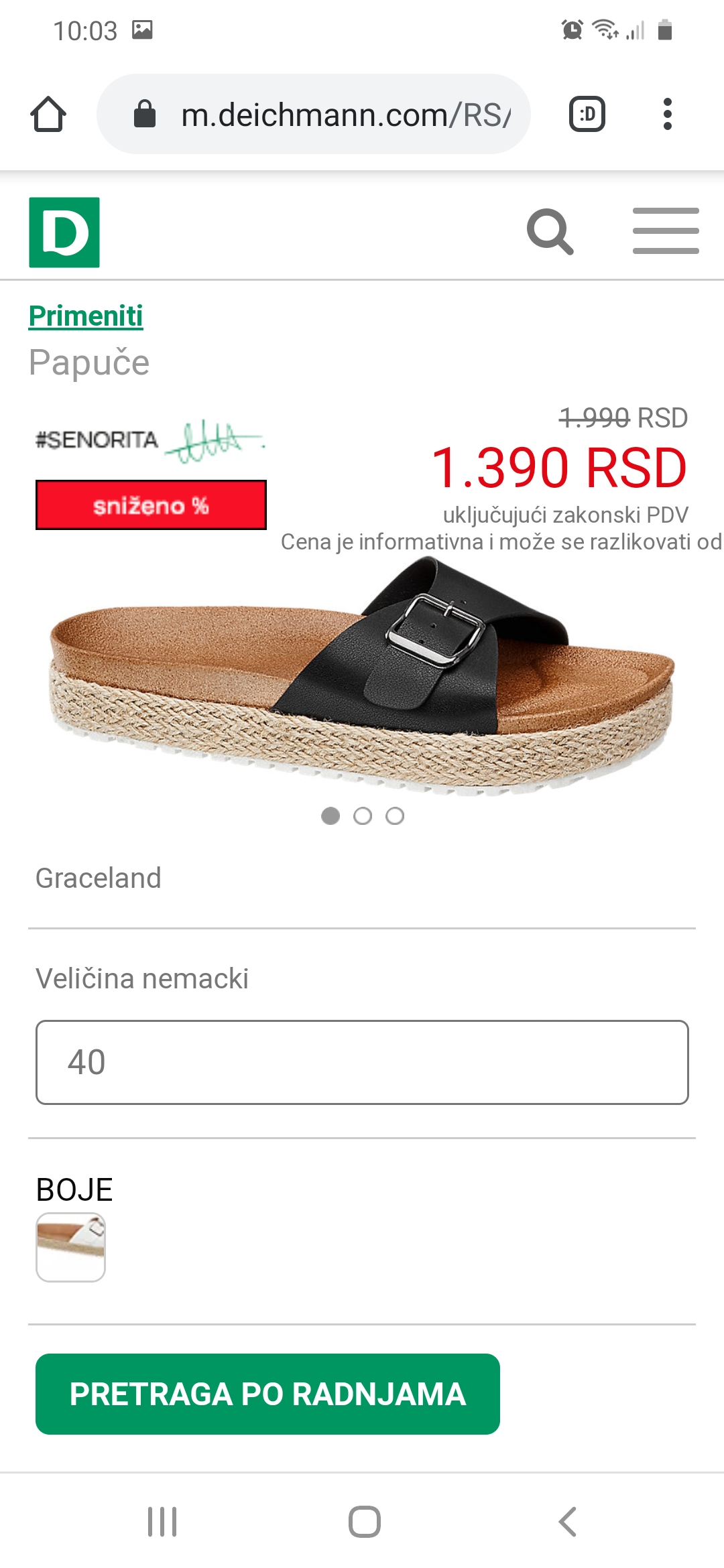
Task: Go back with the system back button
Action: (x=567, y=1521)
